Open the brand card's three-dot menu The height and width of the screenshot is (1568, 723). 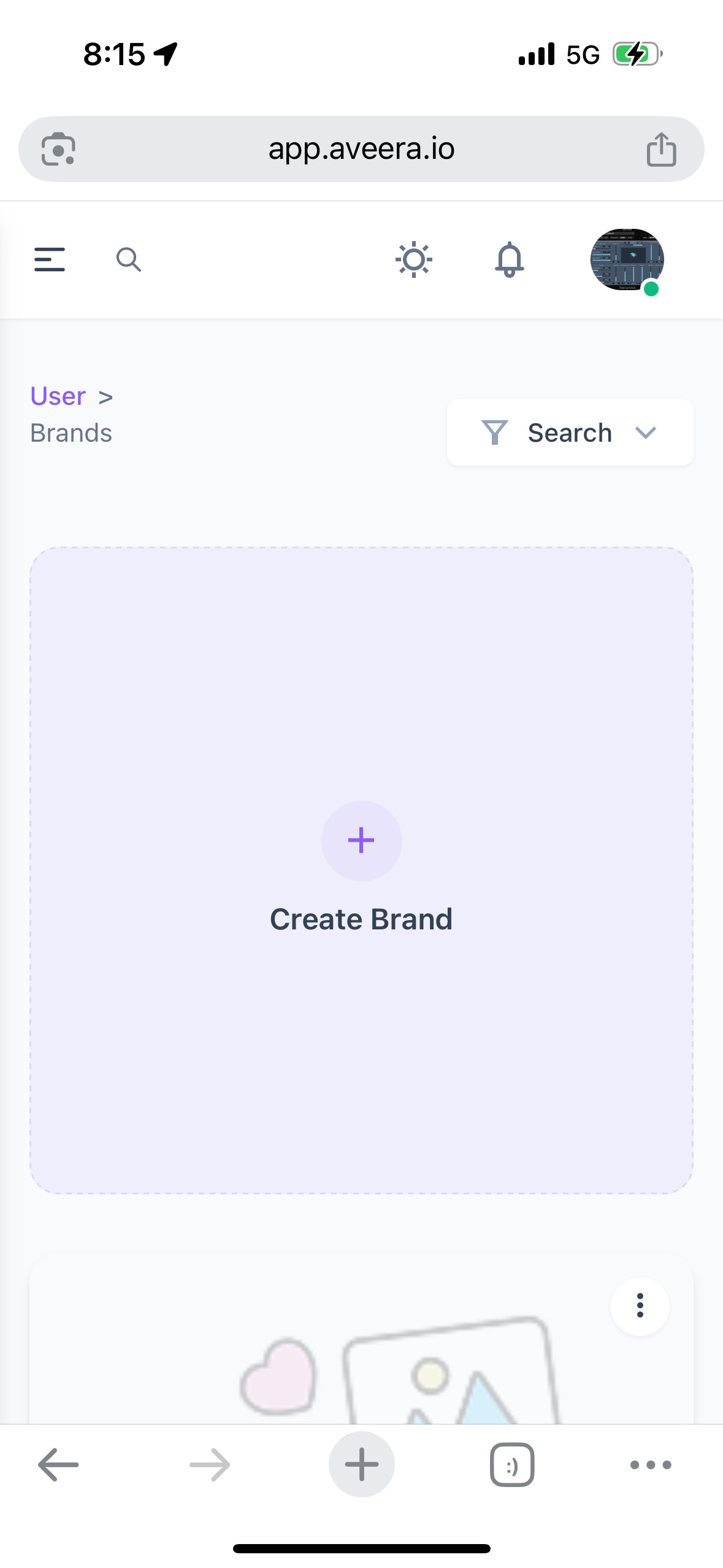pos(640,1305)
